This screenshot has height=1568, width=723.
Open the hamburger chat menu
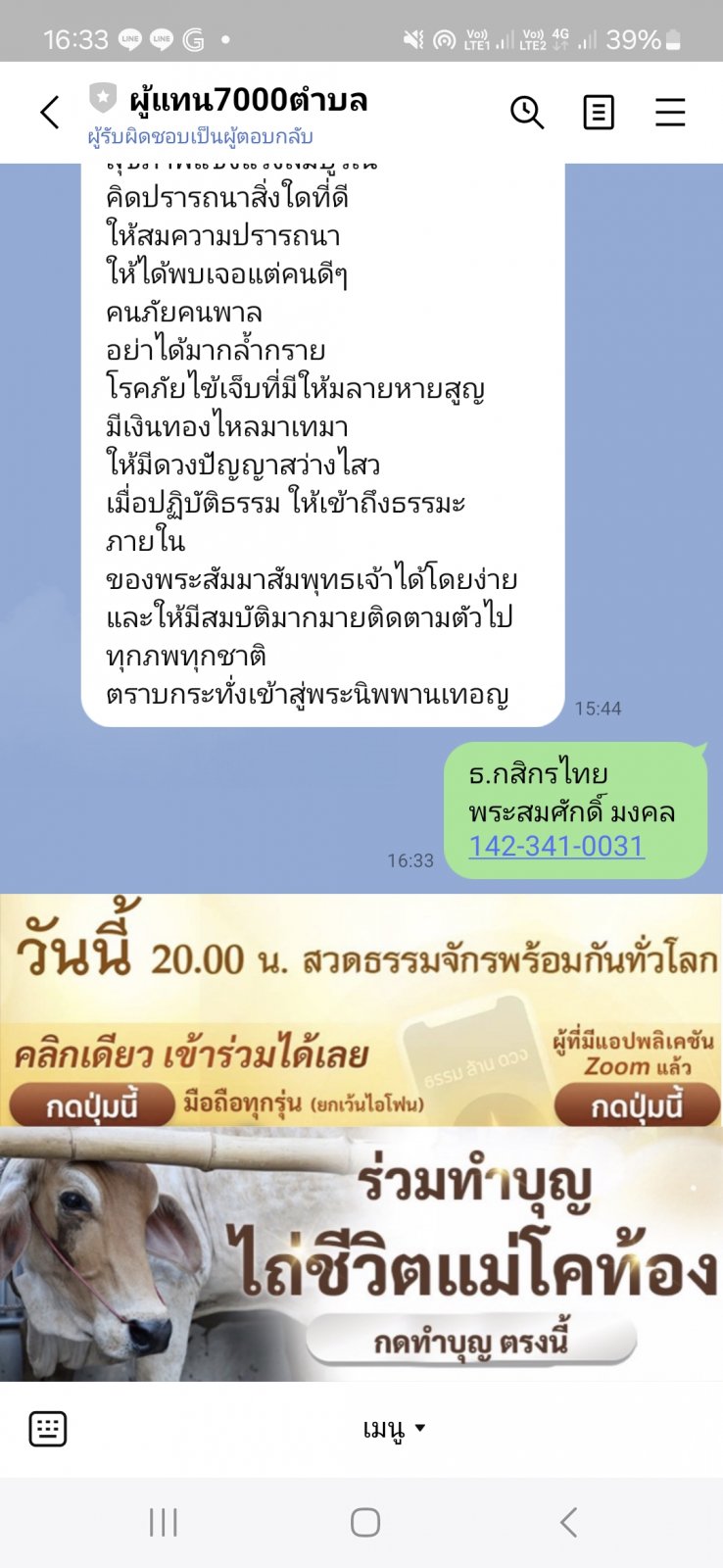pos(670,113)
